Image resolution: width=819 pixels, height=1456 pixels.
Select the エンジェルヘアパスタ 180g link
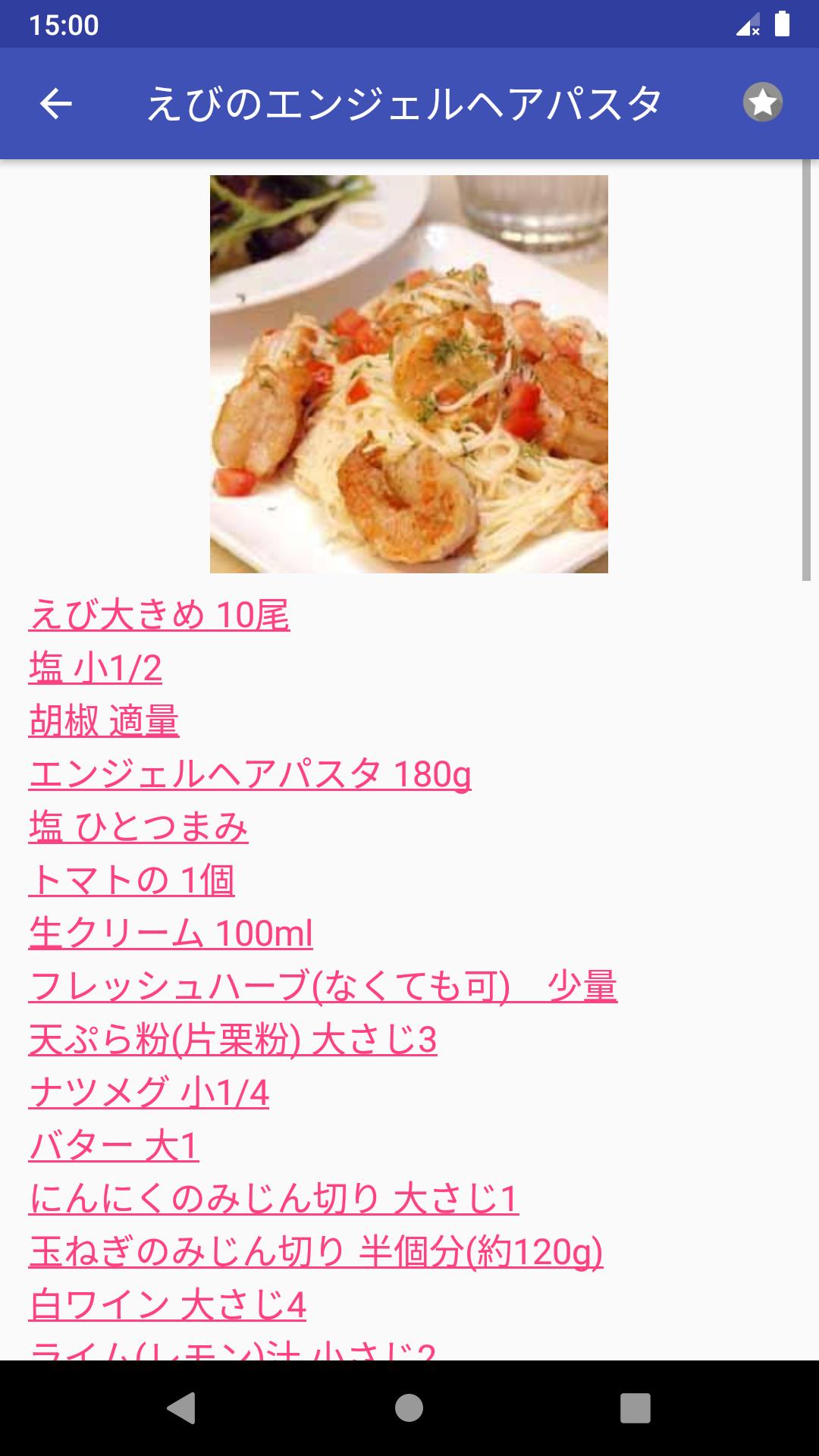(x=249, y=774)
